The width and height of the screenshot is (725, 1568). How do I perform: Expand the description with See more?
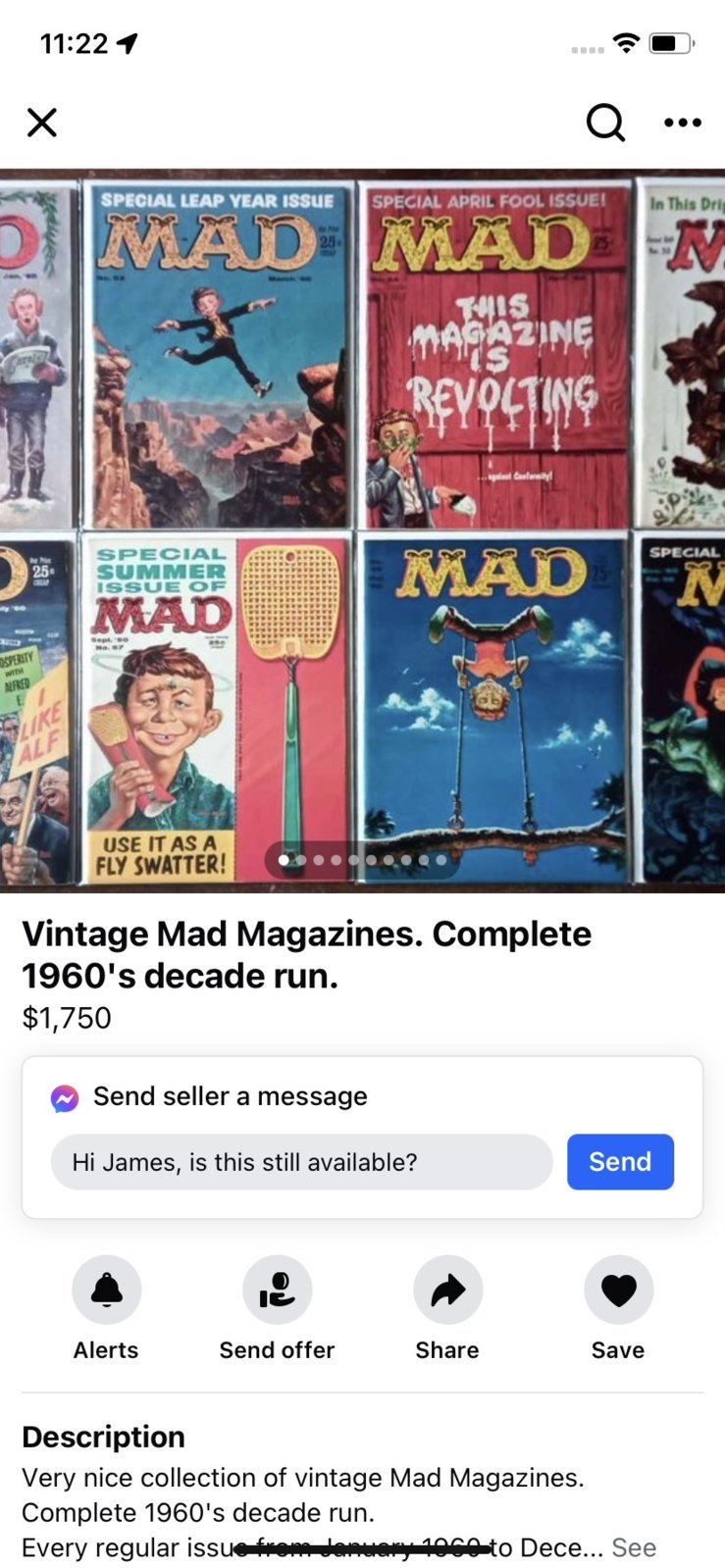[634, 1547]
